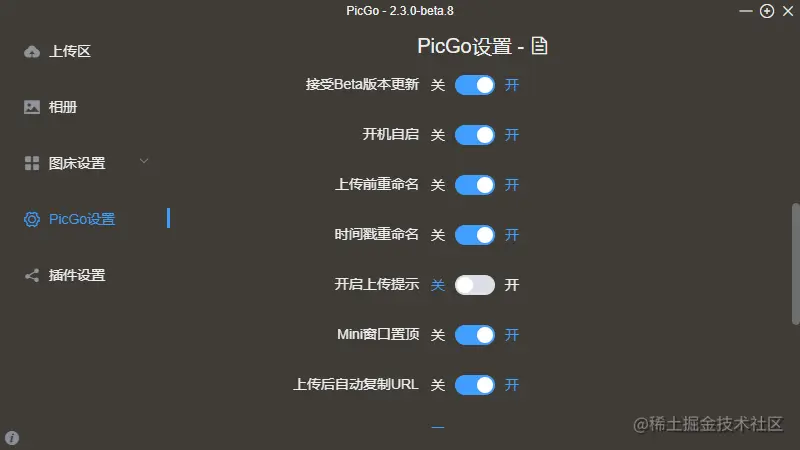Open the info icon at bottom left

click(x=12, y=438)
